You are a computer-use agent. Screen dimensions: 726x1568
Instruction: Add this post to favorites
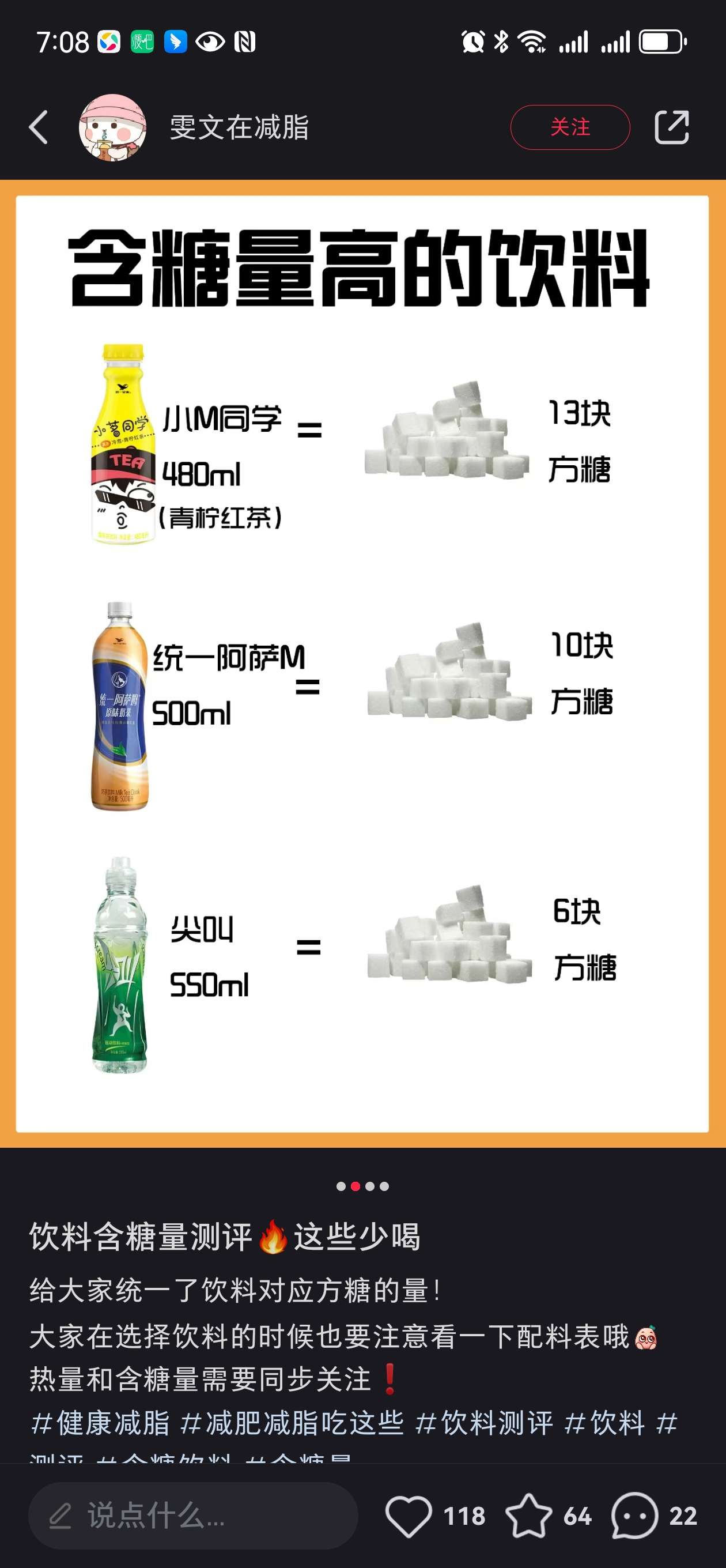pyautogui.click(x=528, y=1515)
